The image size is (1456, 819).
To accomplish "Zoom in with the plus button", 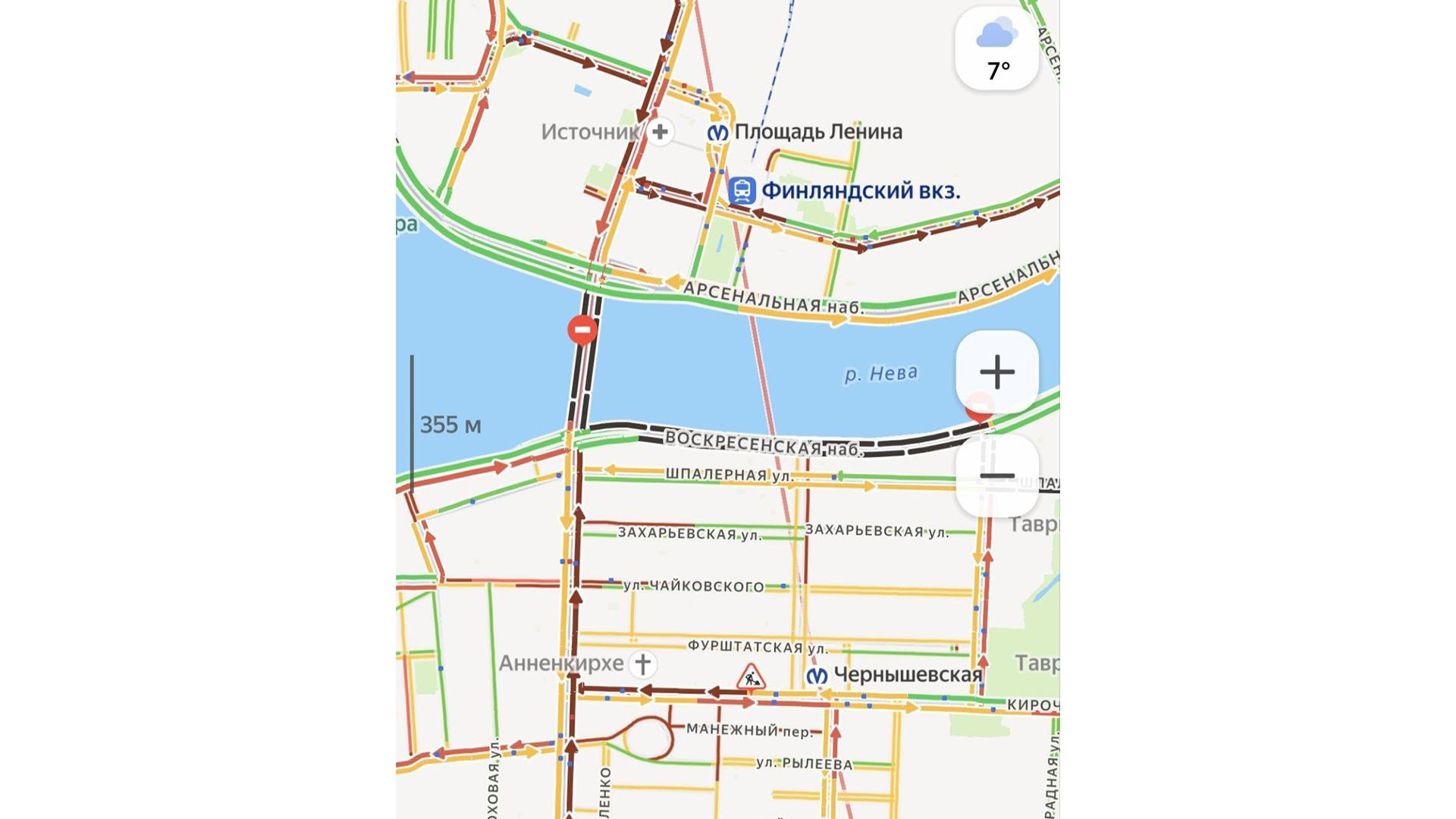I will click(996, 372).
